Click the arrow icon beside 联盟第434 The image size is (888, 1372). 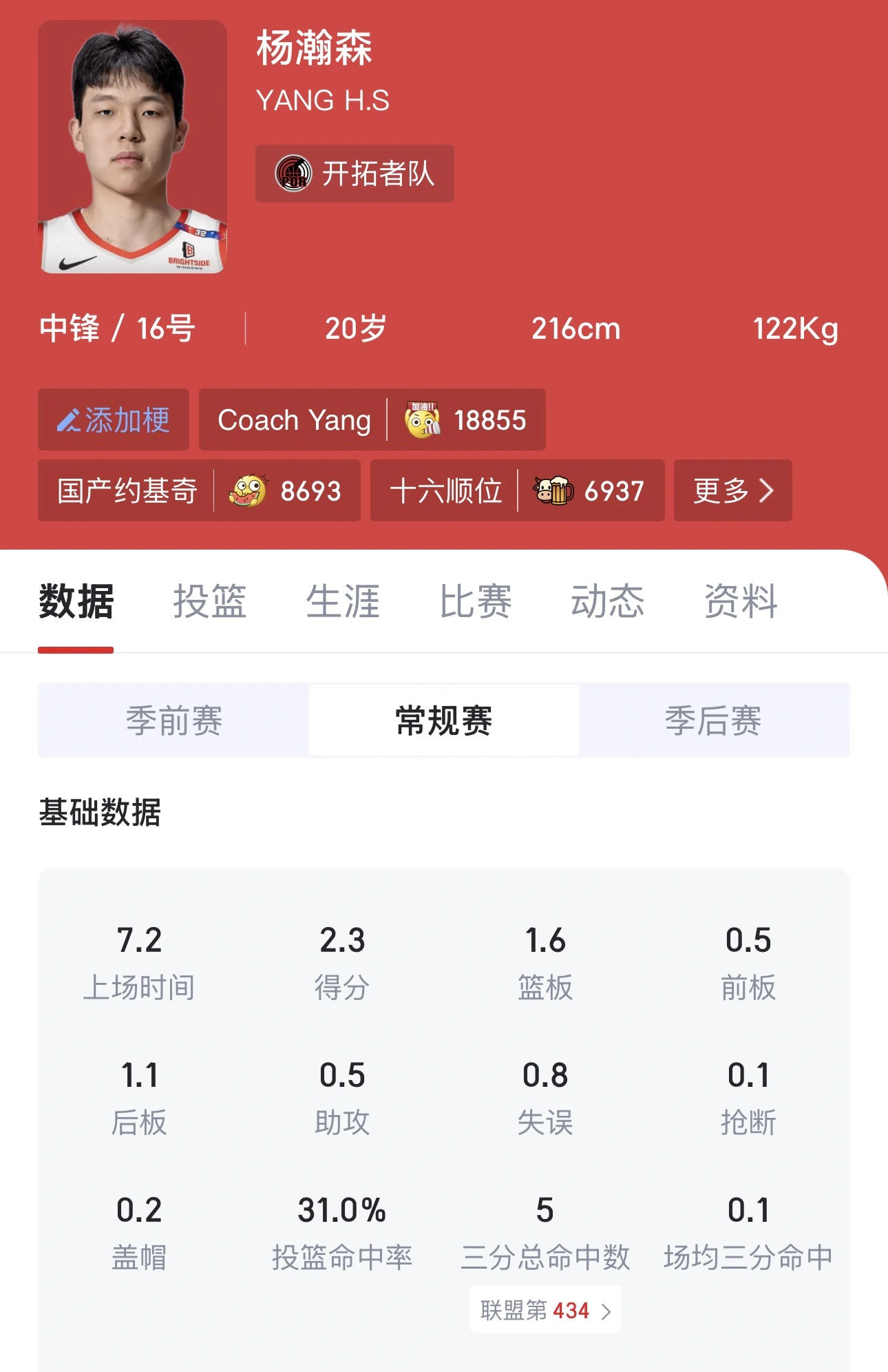[x=606, y=1310]
